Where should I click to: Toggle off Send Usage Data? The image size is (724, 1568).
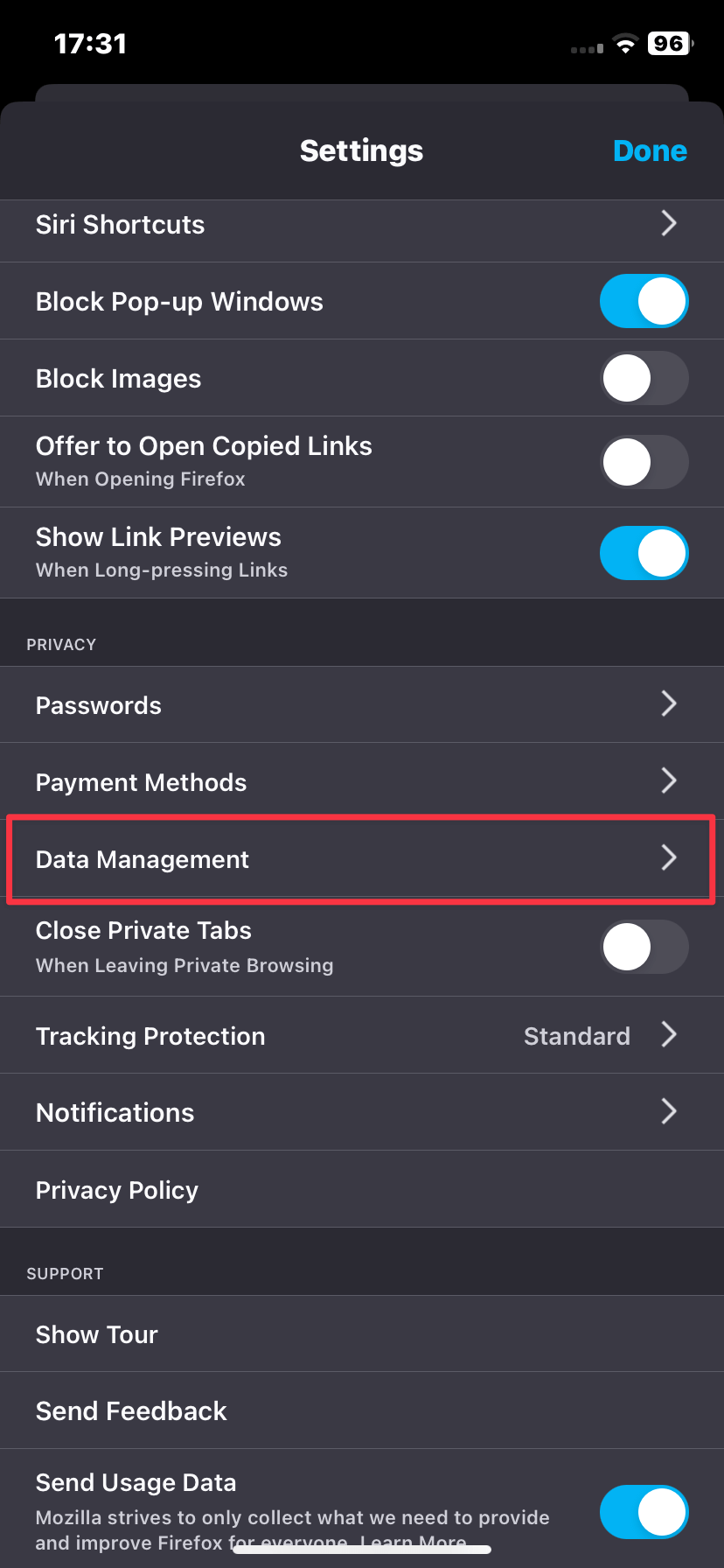[644, 1511]
